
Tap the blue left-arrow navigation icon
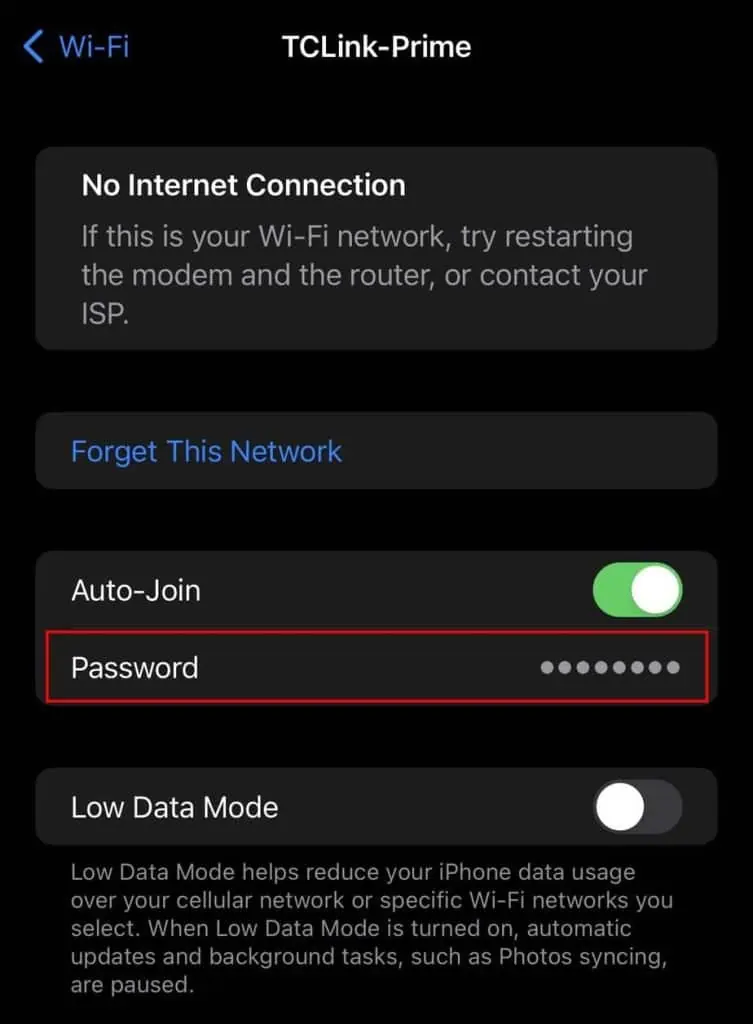pyautogui.click(x=31, y=46)
